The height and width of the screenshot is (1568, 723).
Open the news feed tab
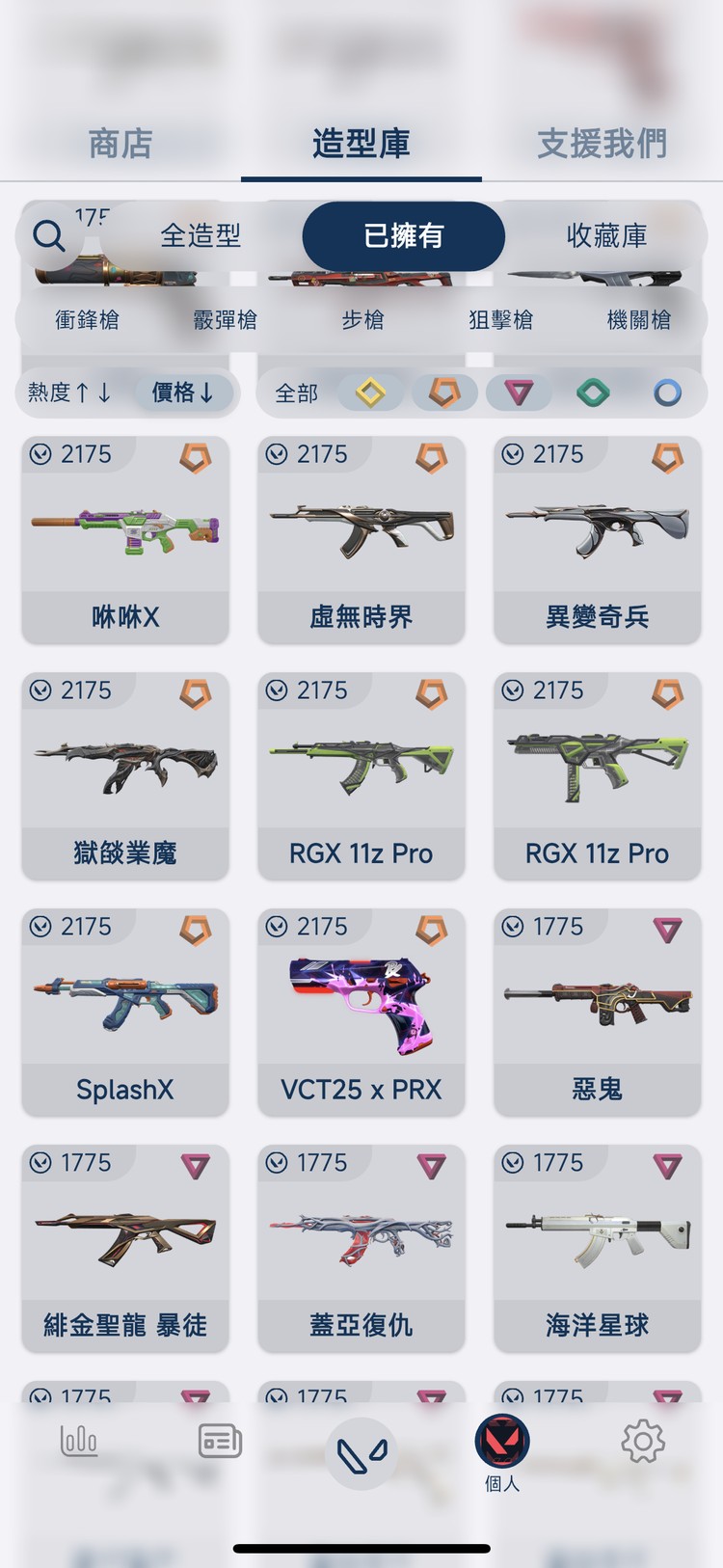(220, 1442)
